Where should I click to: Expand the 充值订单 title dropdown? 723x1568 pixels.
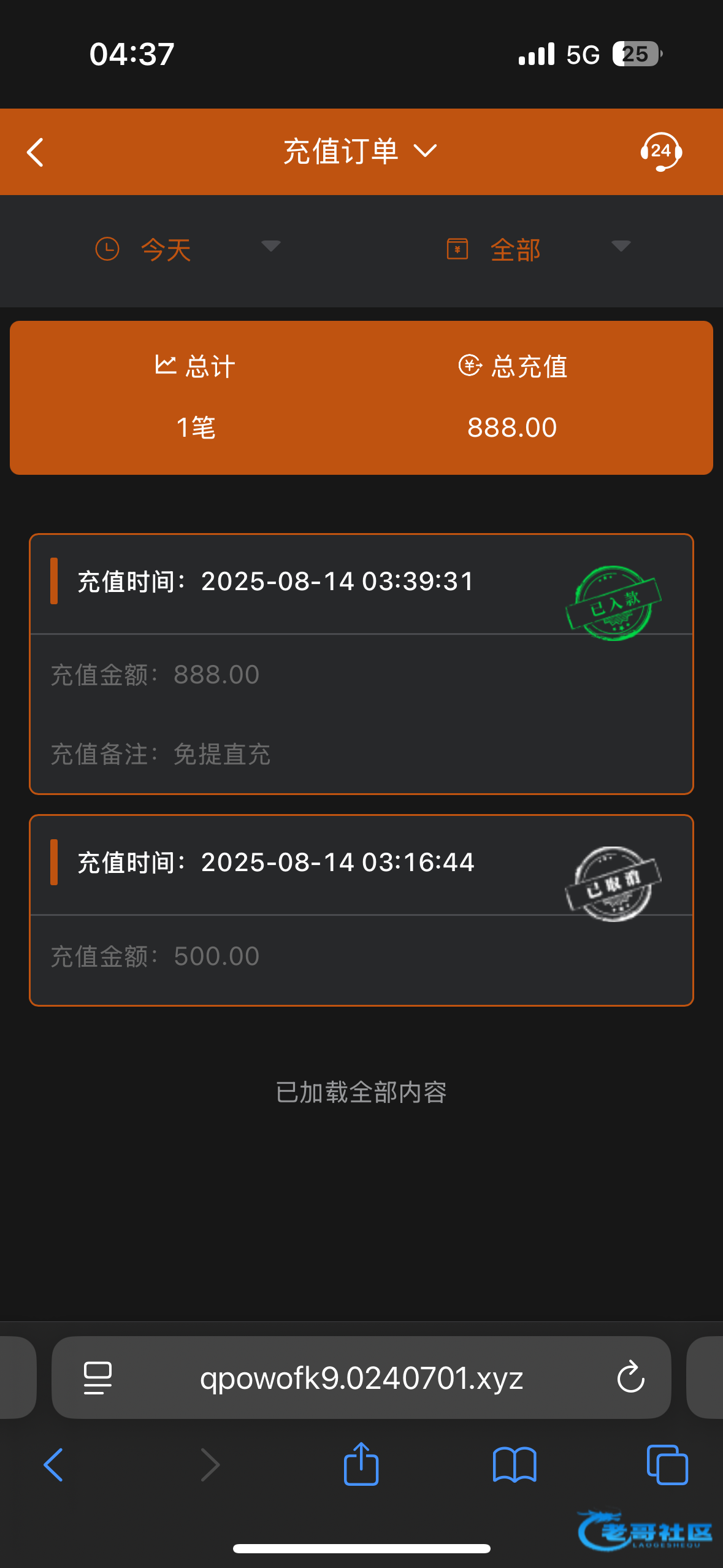click(x=361, y=152)
